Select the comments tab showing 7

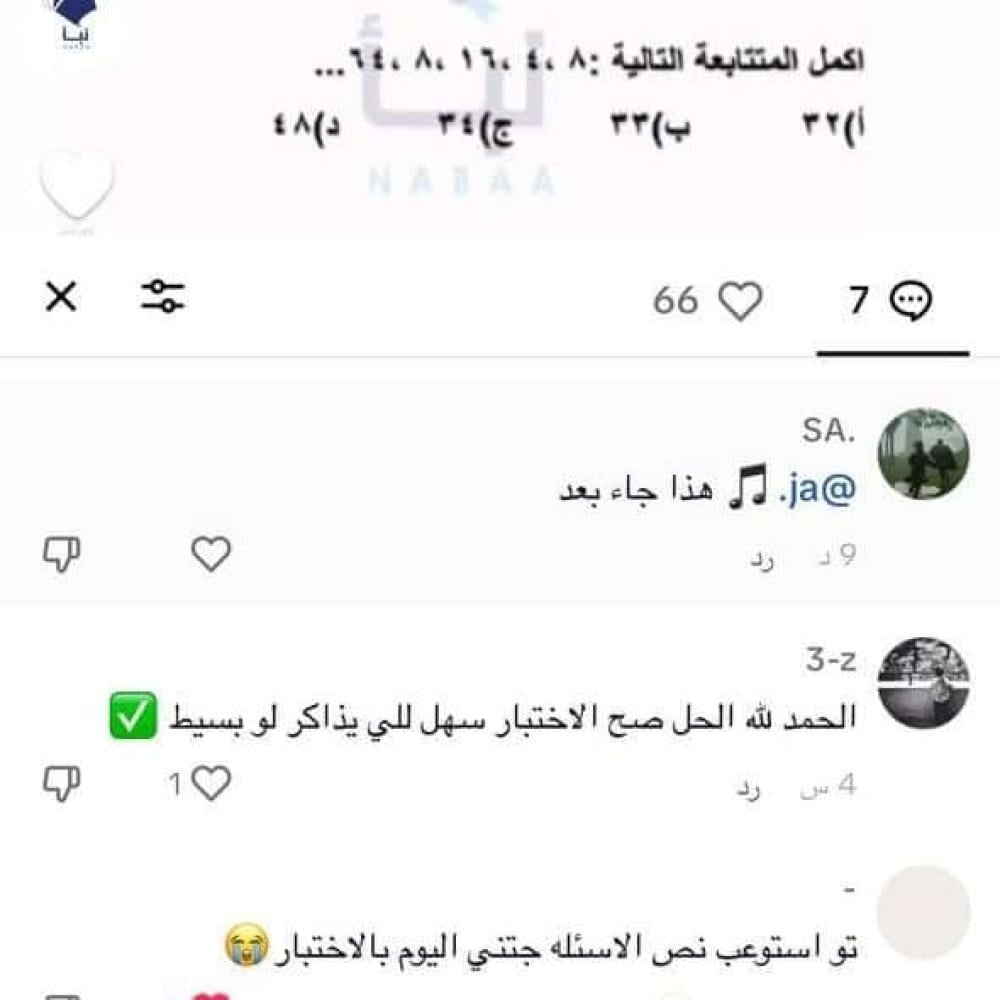(890, 301)
